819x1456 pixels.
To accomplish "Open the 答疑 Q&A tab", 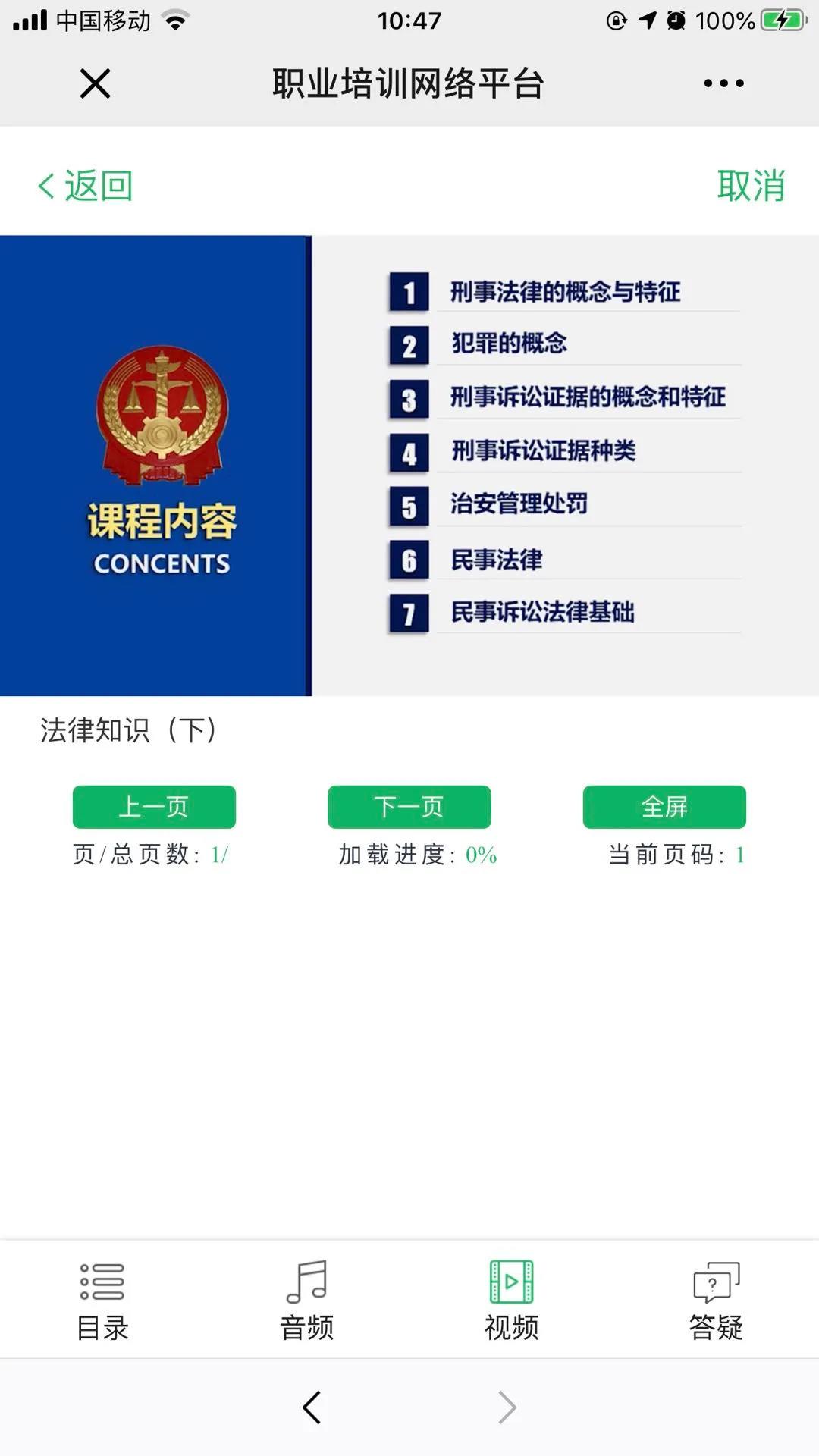I will click(x=716, y=1300).
